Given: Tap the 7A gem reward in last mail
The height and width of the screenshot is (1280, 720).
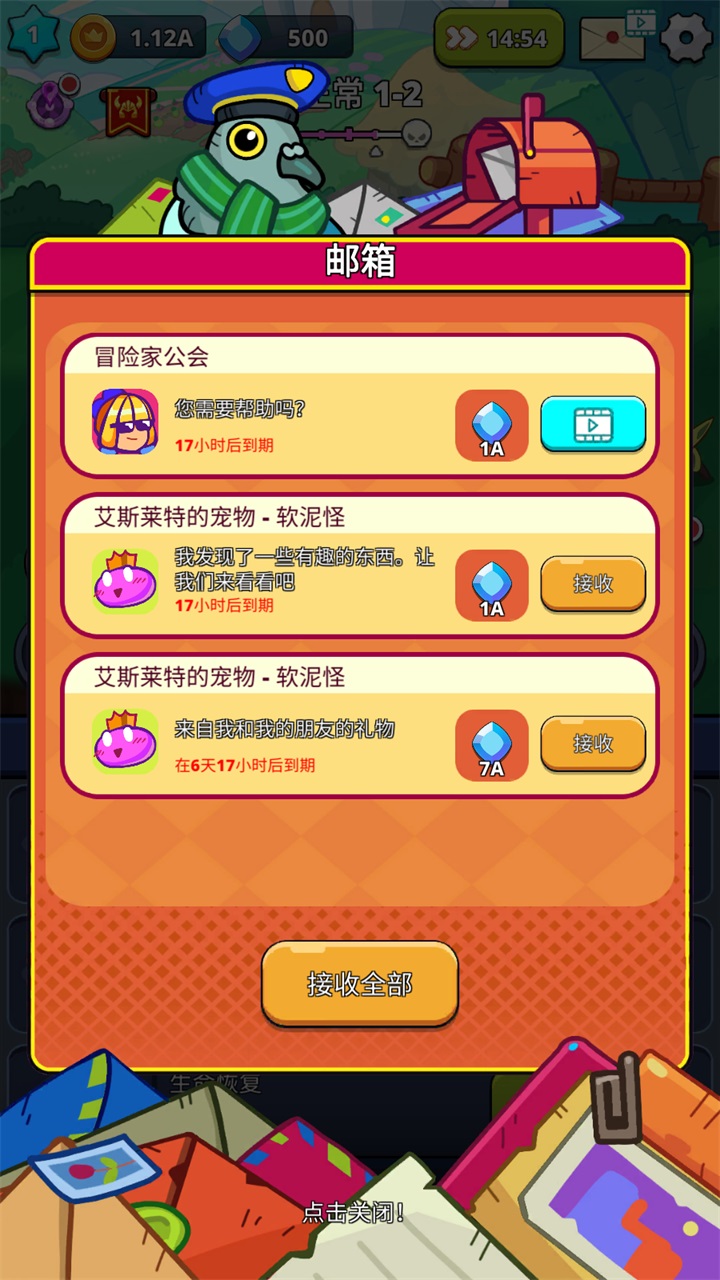Looking at the screenshot, I should click(490, 744).
